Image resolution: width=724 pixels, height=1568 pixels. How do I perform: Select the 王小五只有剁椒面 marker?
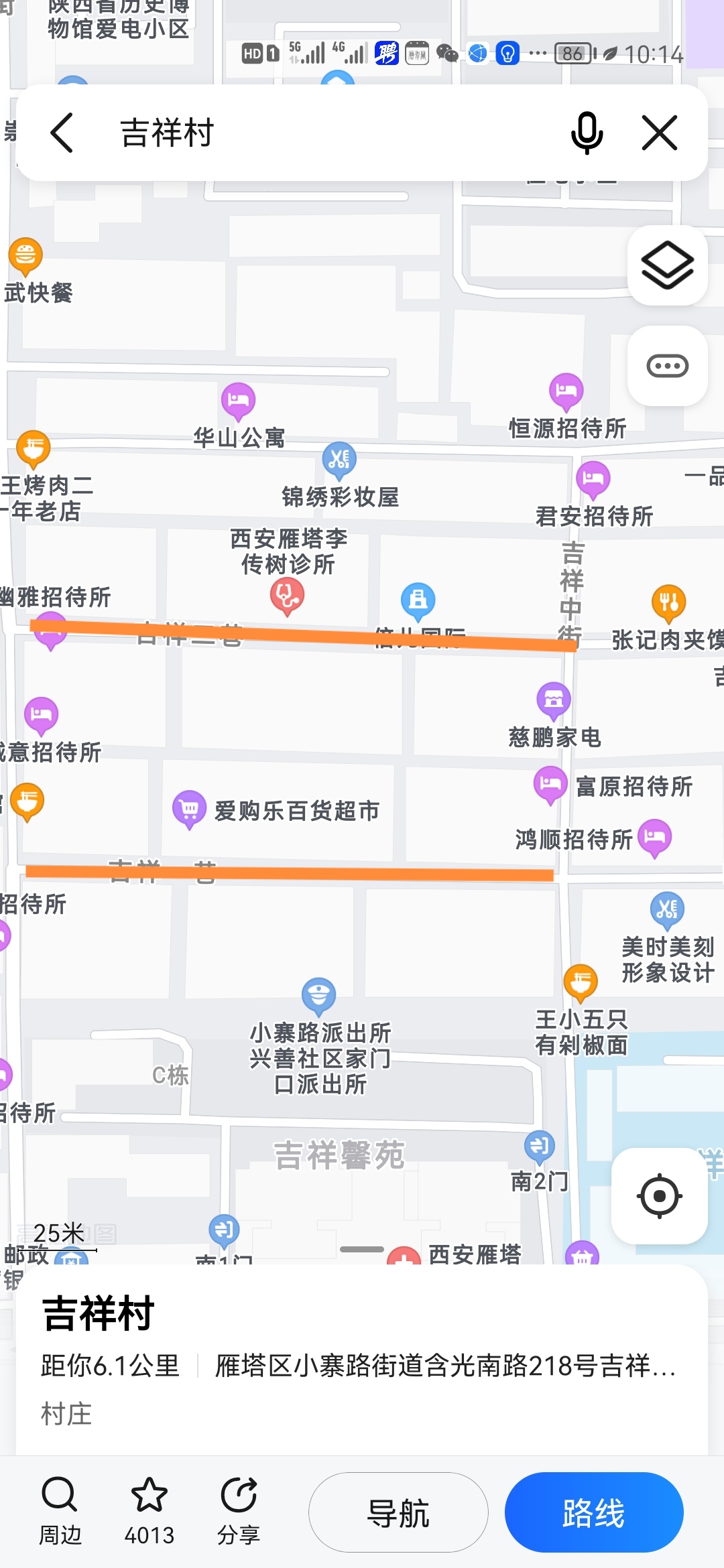[581, 982]
